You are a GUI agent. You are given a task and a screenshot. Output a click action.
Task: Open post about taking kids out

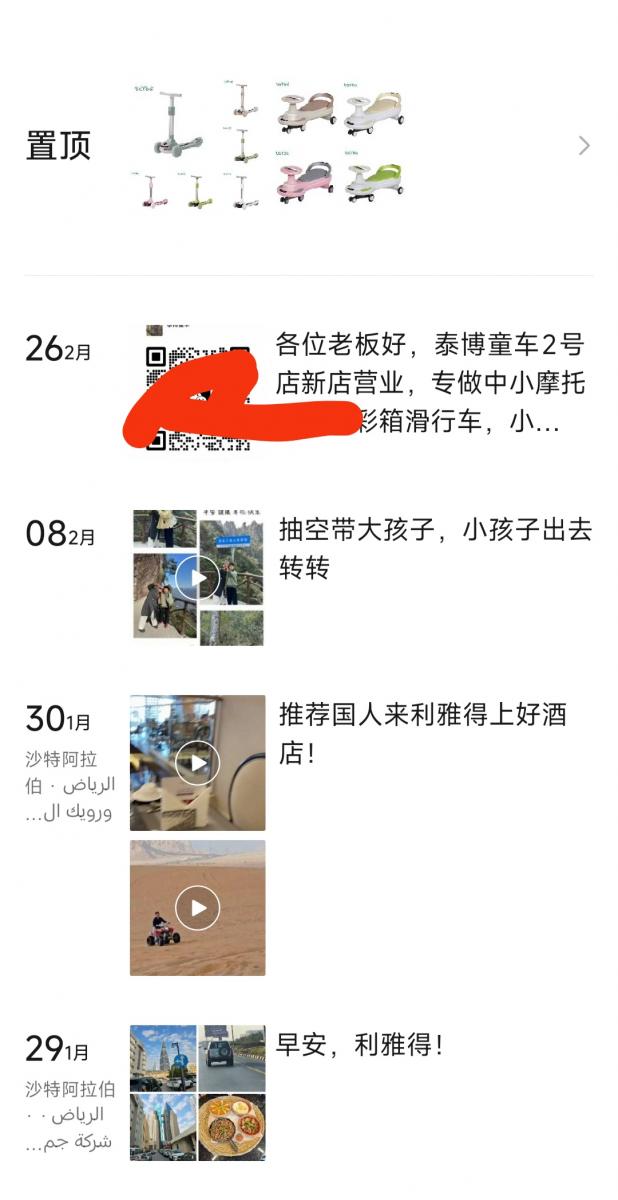[x=435, y=548]
